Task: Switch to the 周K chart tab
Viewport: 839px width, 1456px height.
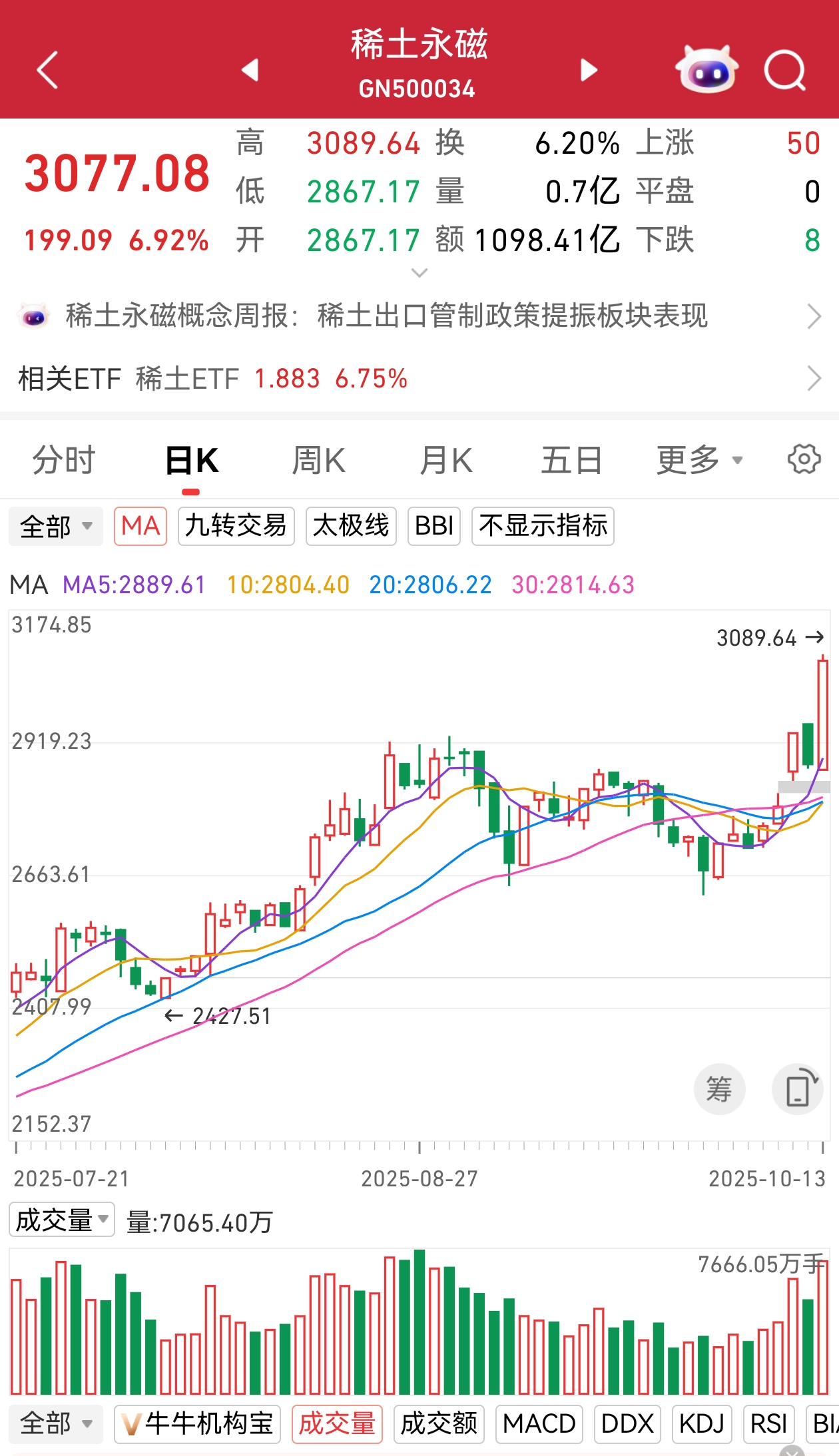Action: point(319,460)
